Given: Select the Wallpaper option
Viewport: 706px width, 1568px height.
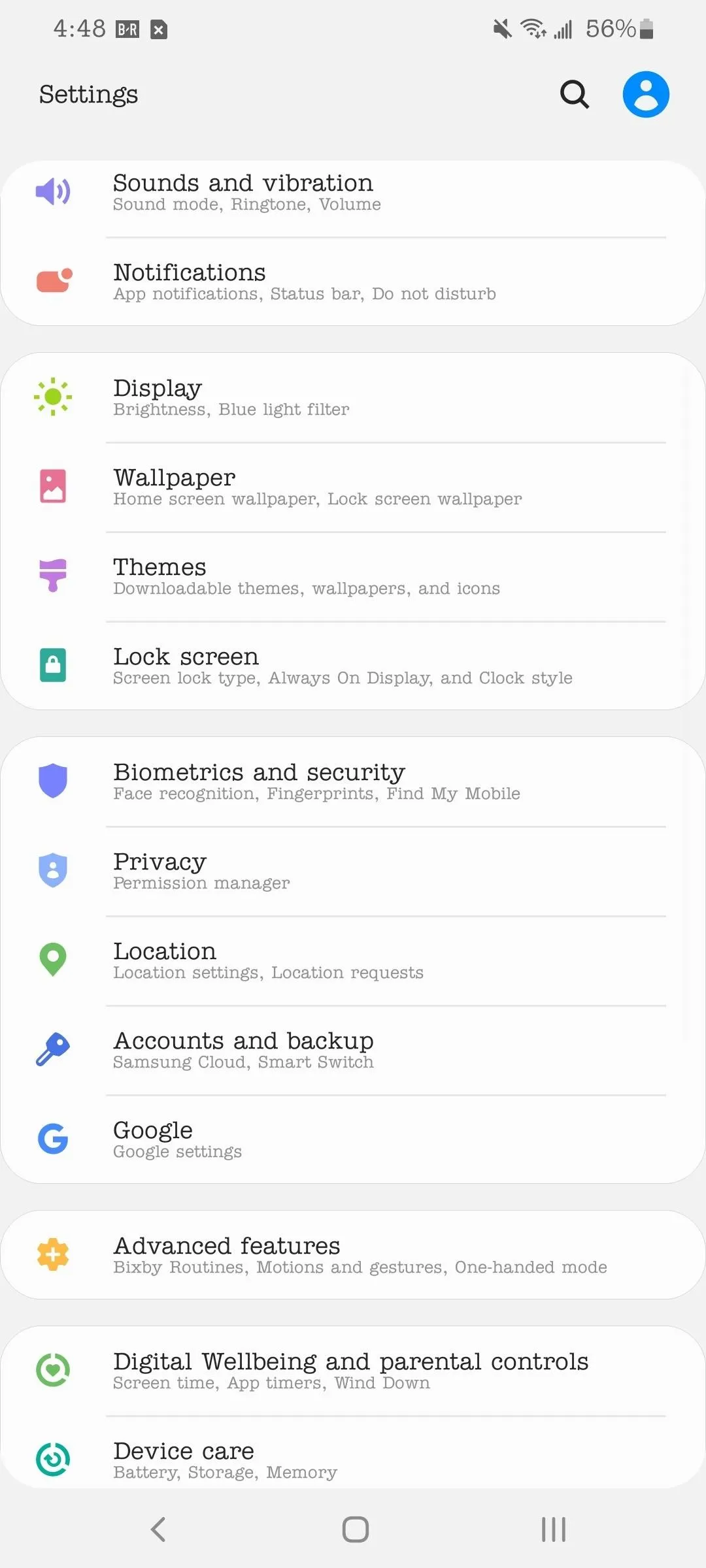Looking at the screenshot, I should pos(353,487).
